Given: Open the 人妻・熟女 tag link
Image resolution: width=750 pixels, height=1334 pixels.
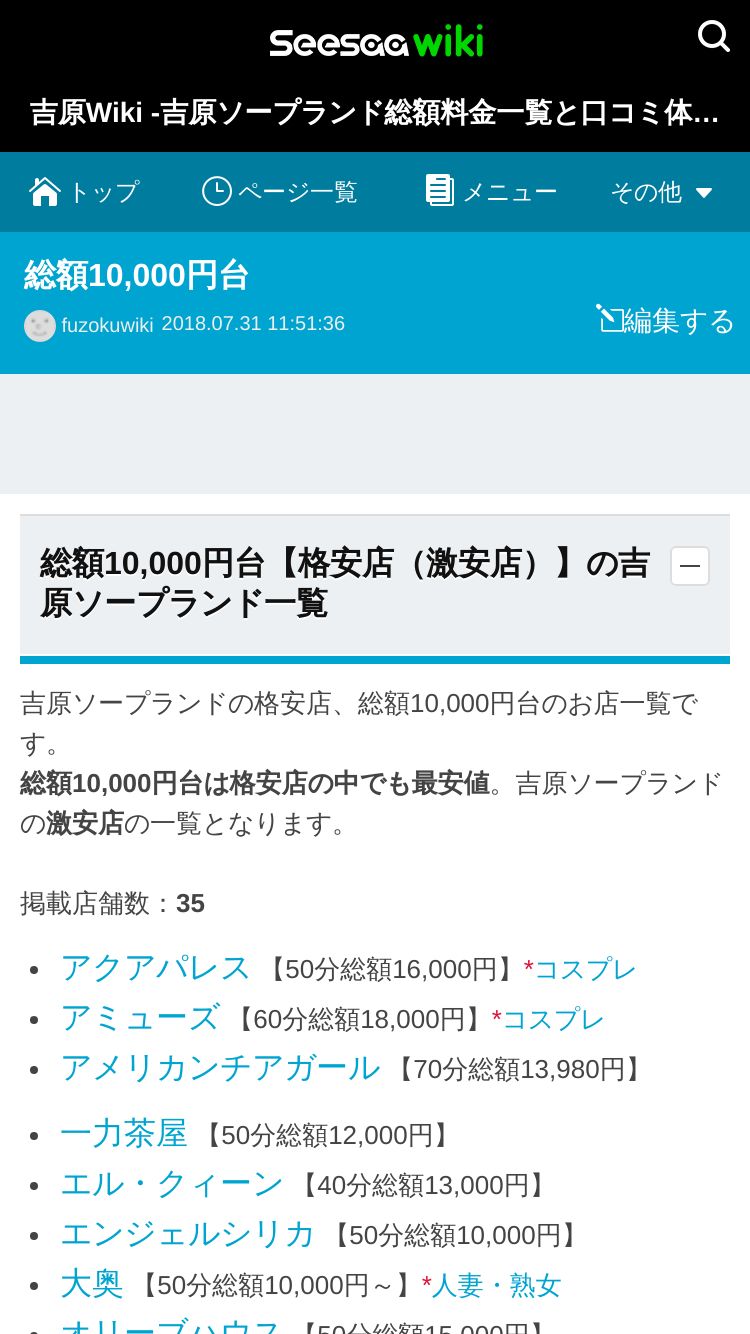Looking at the screenshot, I should 496,1285.
